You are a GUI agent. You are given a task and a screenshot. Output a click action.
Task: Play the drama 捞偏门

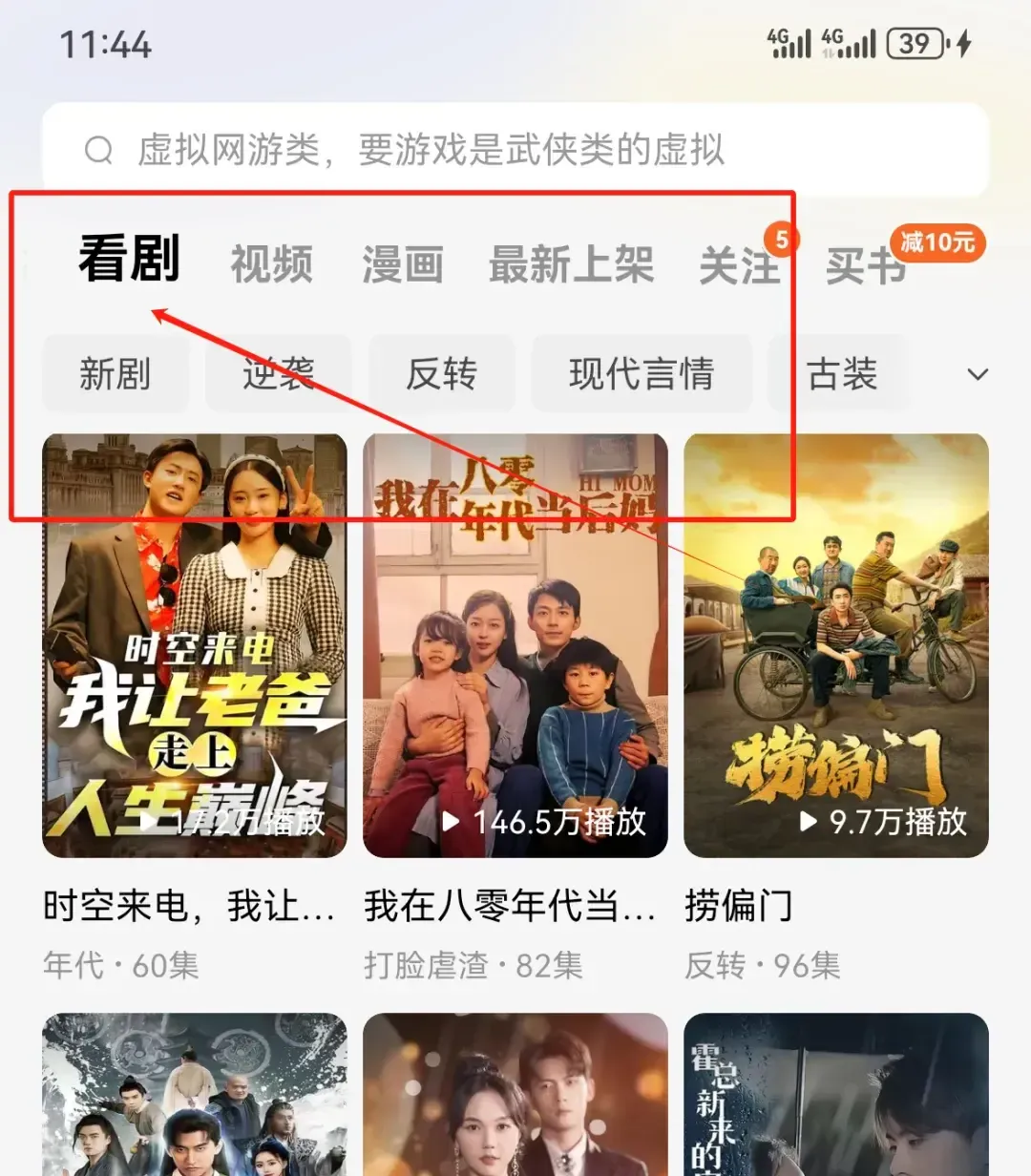836,645
